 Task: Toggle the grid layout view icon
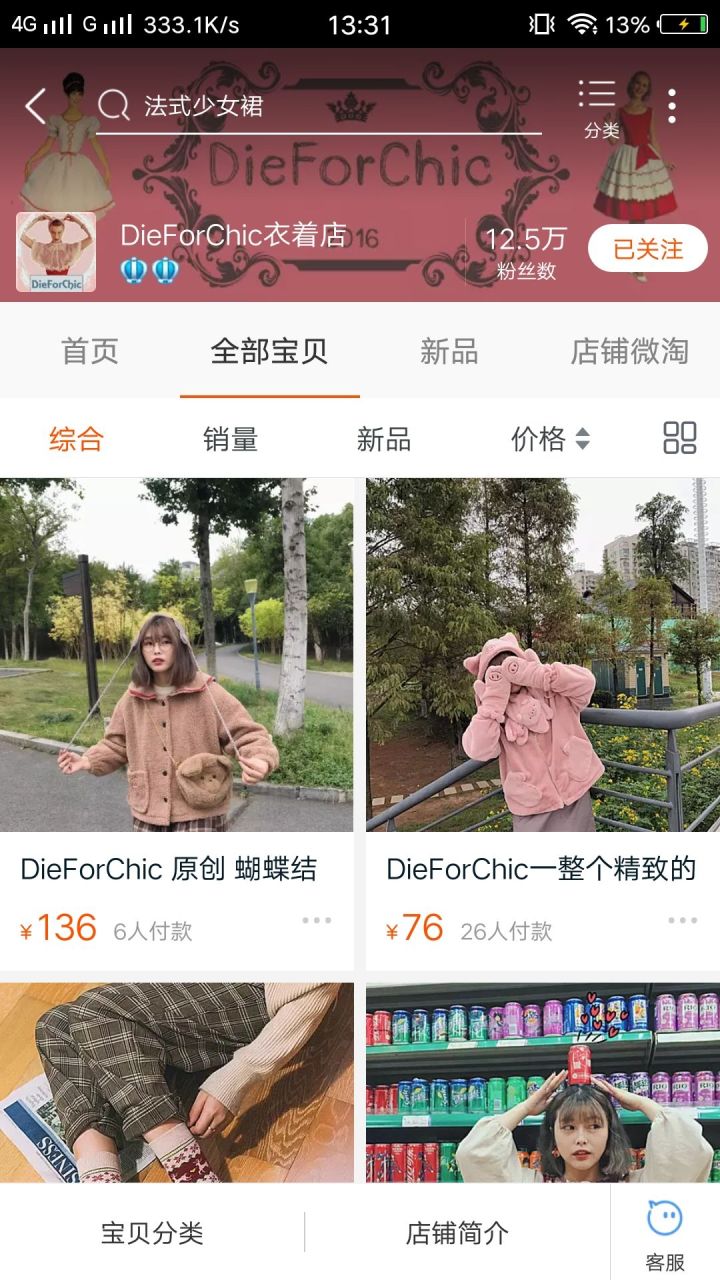(680, 438)
